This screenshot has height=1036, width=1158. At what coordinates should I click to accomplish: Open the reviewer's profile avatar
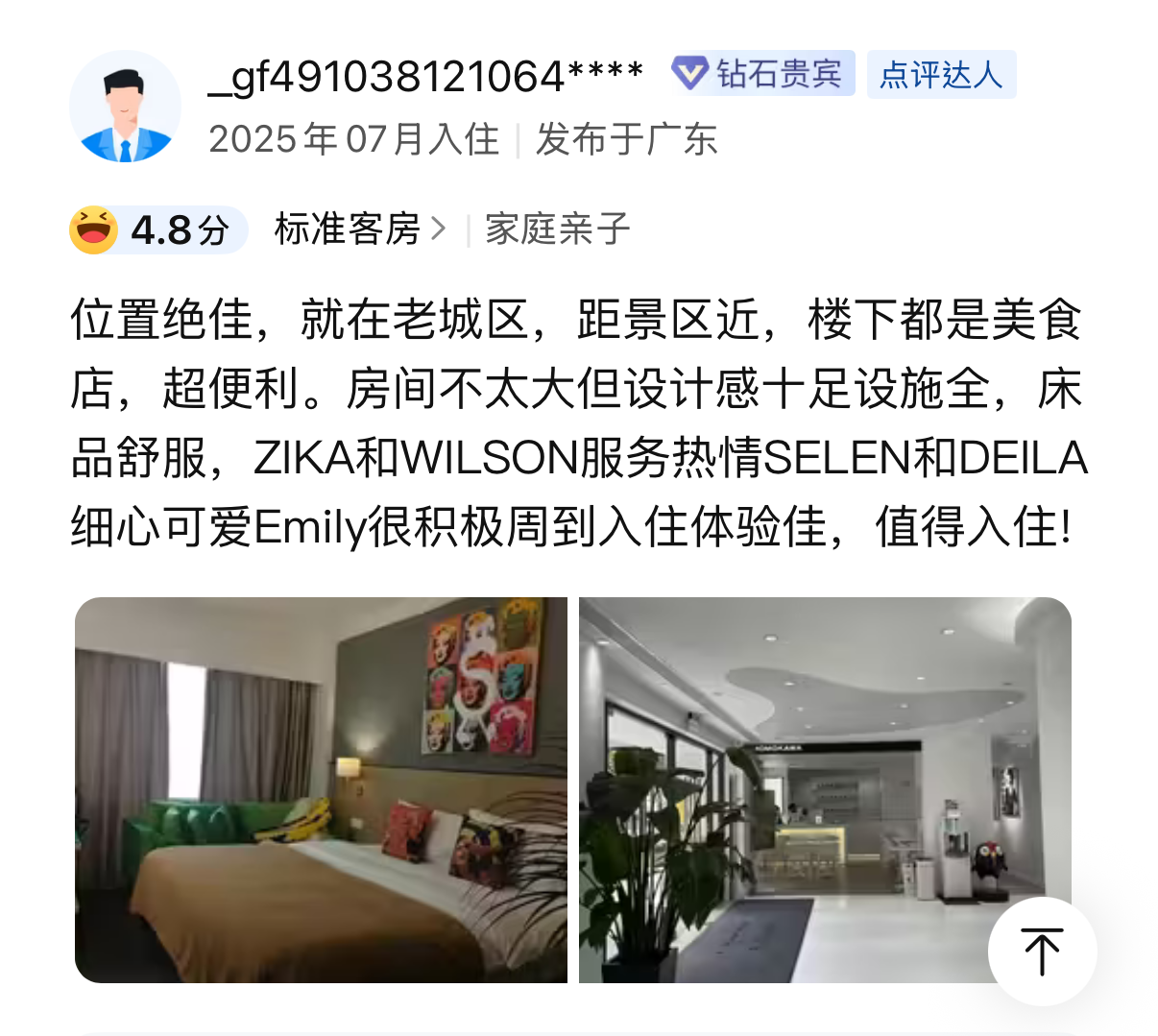(125, 107)
